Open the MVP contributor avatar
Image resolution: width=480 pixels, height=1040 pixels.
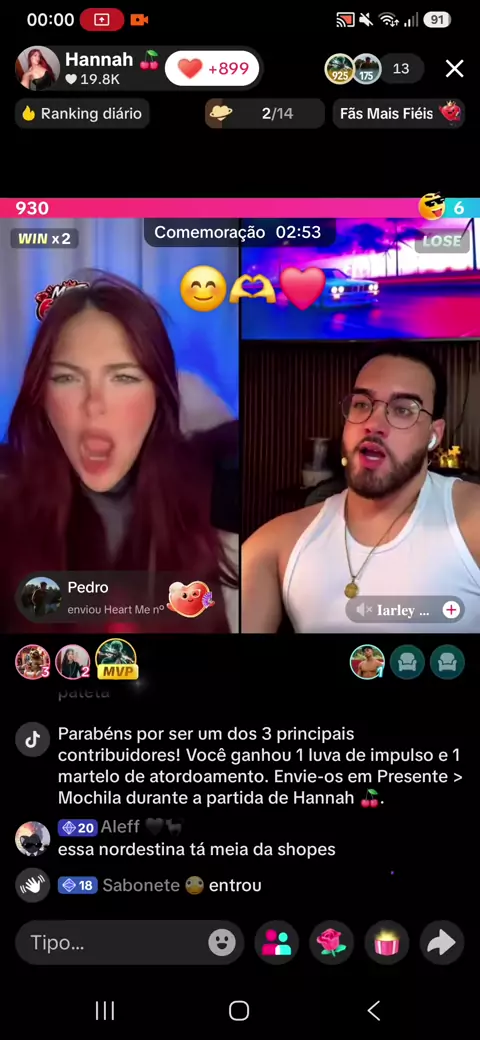click(x=117, y=660)
